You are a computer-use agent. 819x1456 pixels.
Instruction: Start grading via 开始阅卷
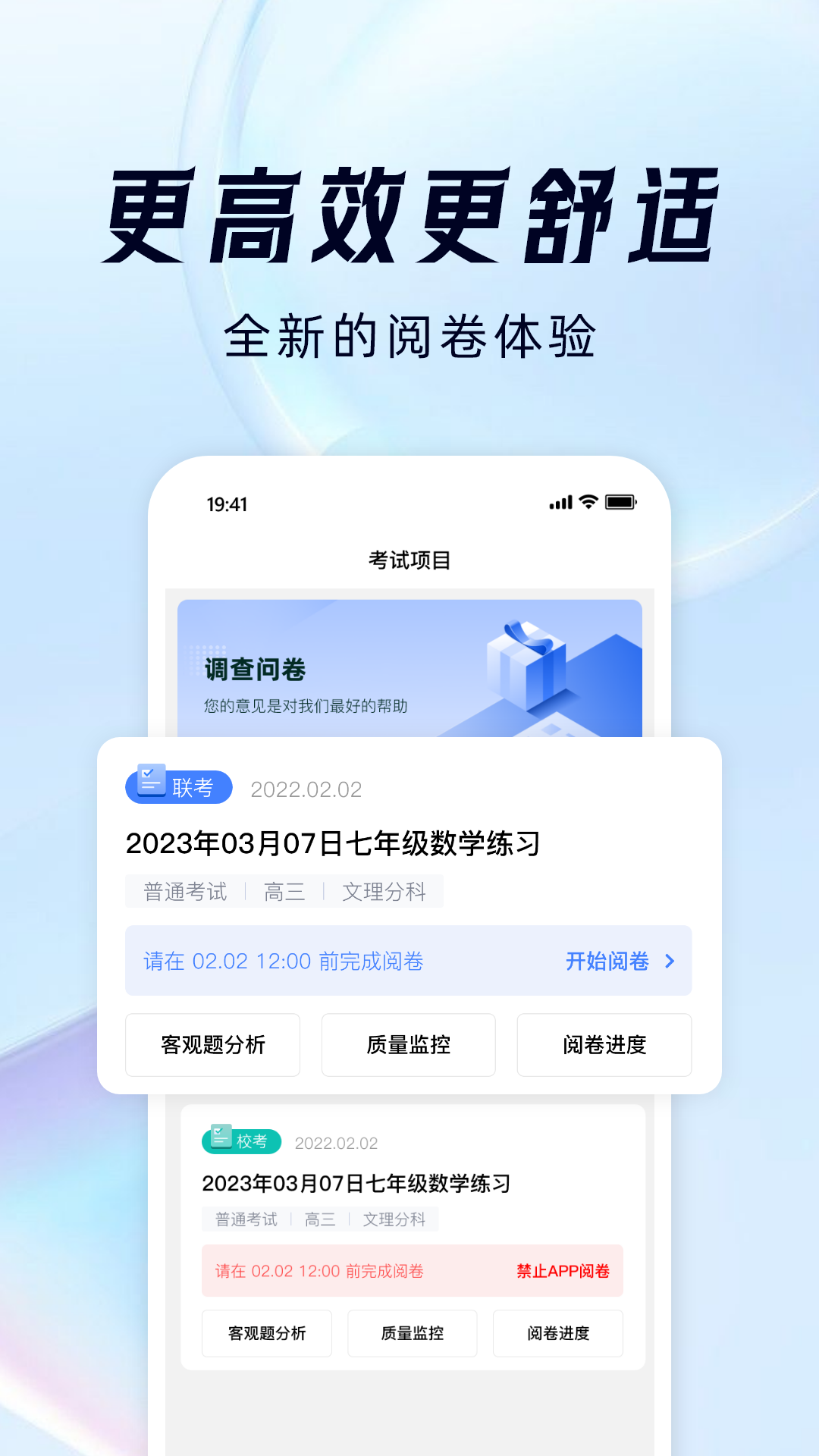[607, 962]
